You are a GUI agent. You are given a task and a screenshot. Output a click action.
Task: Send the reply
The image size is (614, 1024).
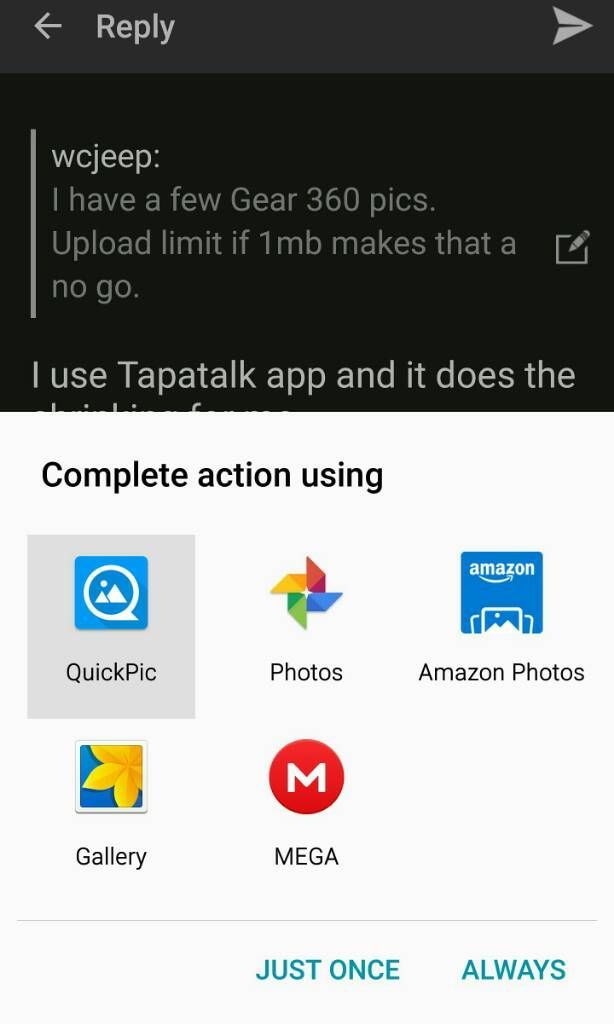[572, 27]
